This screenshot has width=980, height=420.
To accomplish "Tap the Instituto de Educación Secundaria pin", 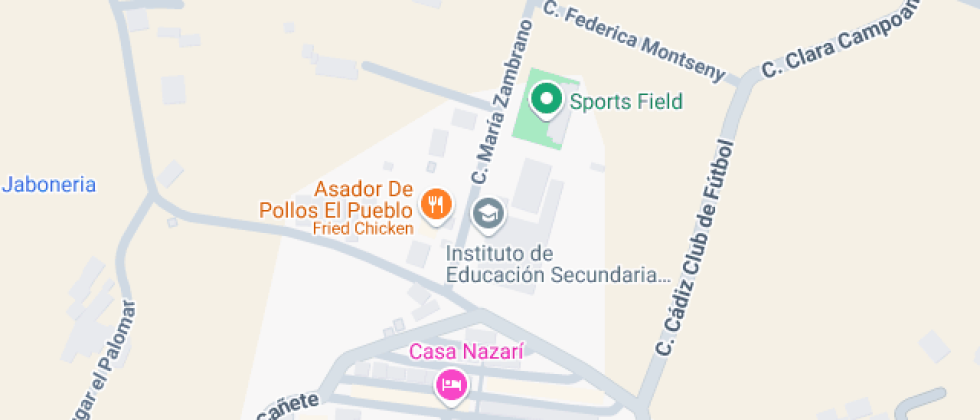I will click(489, 214).
